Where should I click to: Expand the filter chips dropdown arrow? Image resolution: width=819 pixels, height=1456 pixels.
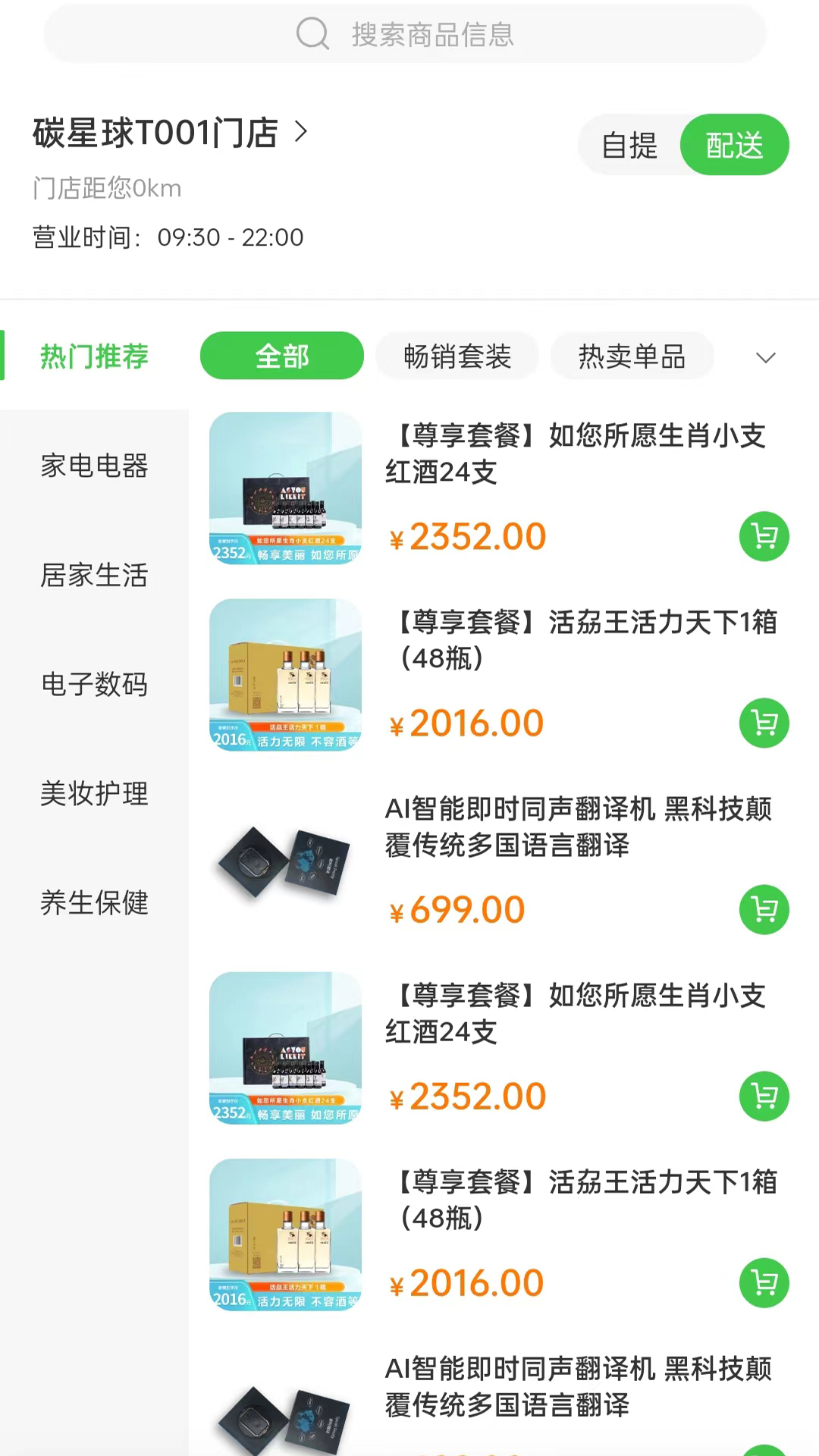(766, 358)
